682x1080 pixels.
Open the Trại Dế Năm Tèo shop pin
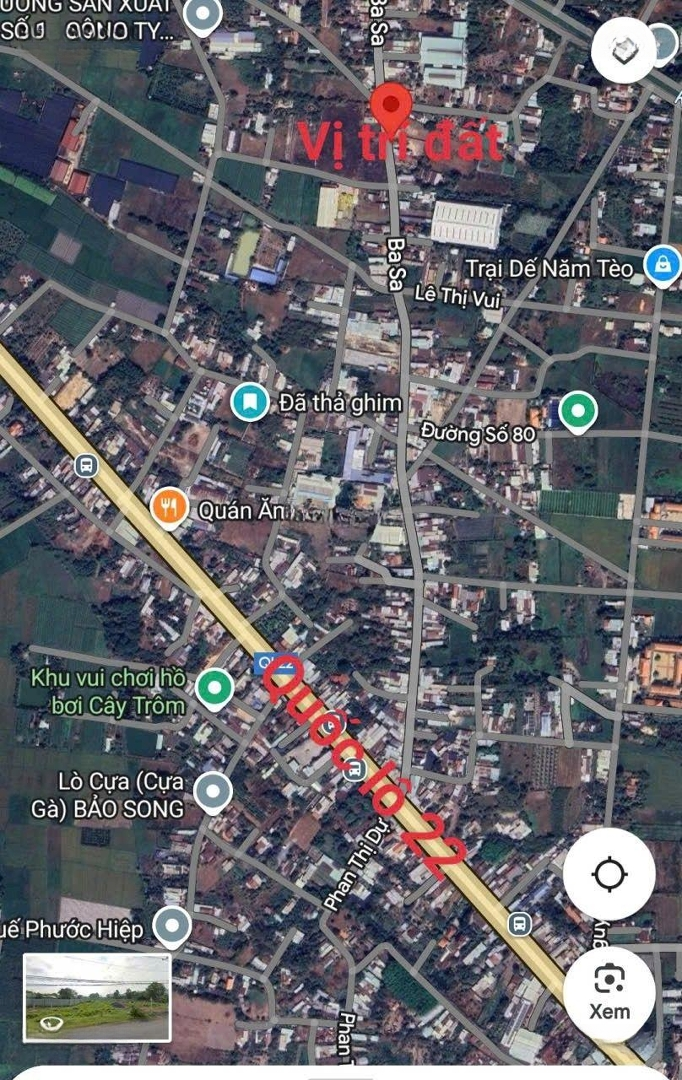pyautogui.click(x=661, y=265)
